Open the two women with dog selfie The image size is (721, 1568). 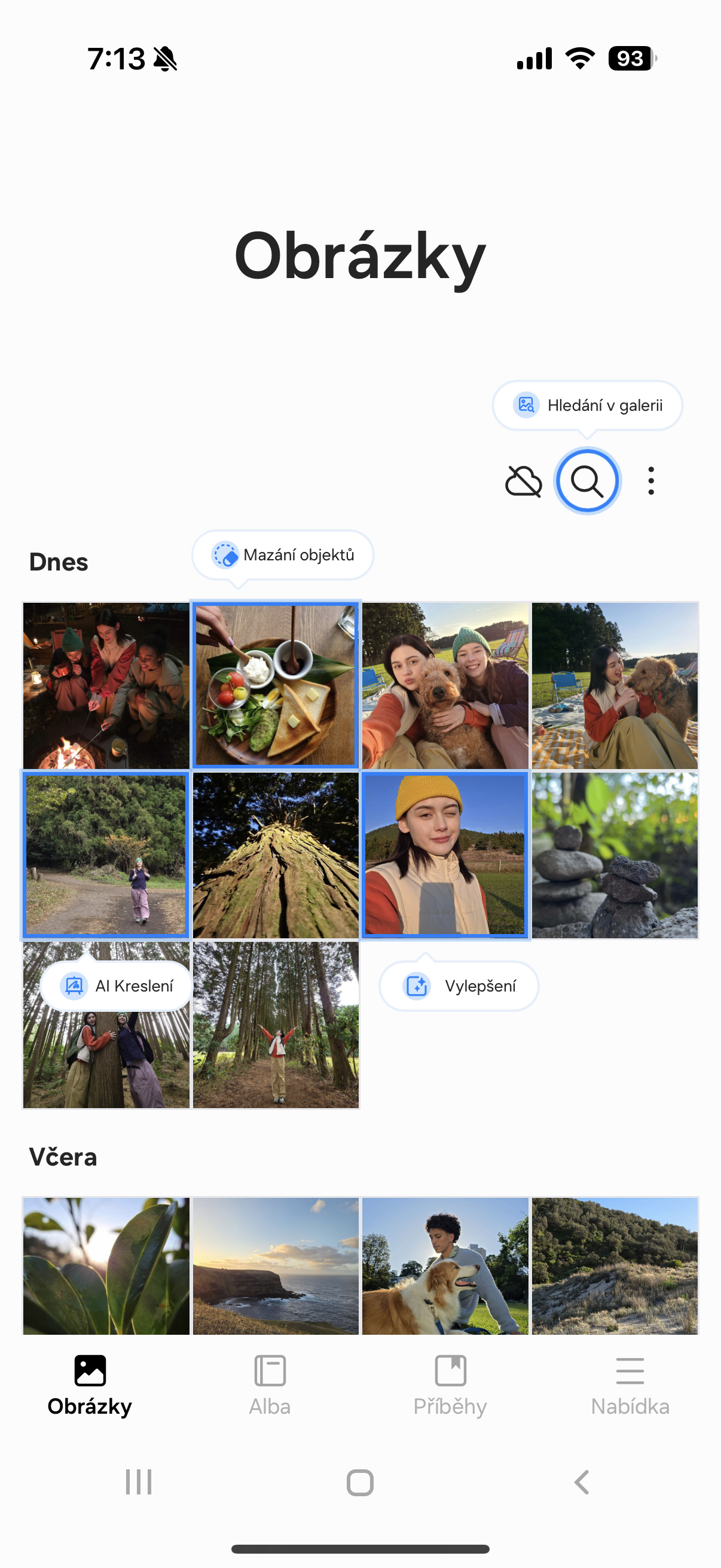click(445, 685)
